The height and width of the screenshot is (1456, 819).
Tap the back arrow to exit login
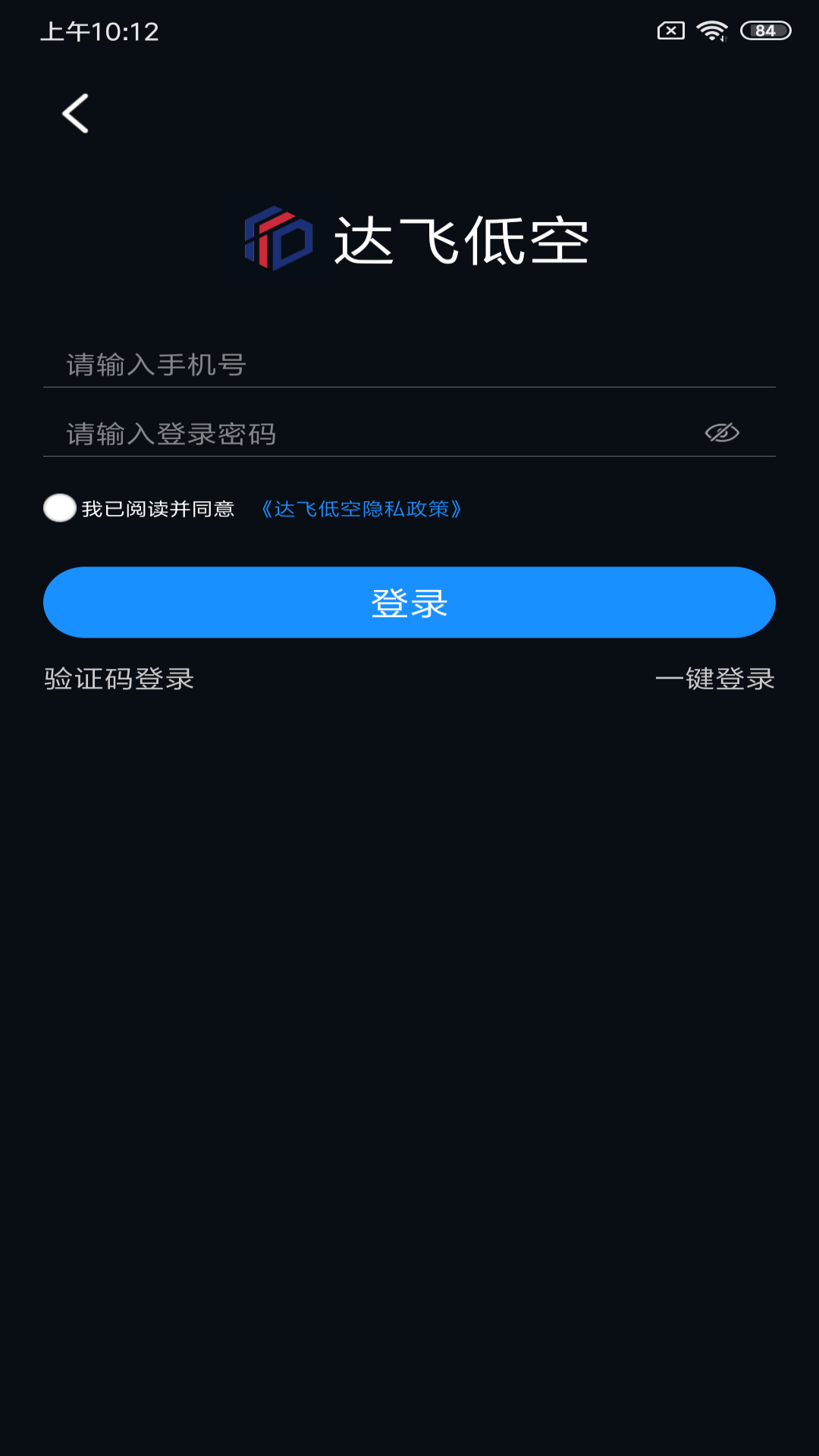pyautogui.click(x=76, y=114)
